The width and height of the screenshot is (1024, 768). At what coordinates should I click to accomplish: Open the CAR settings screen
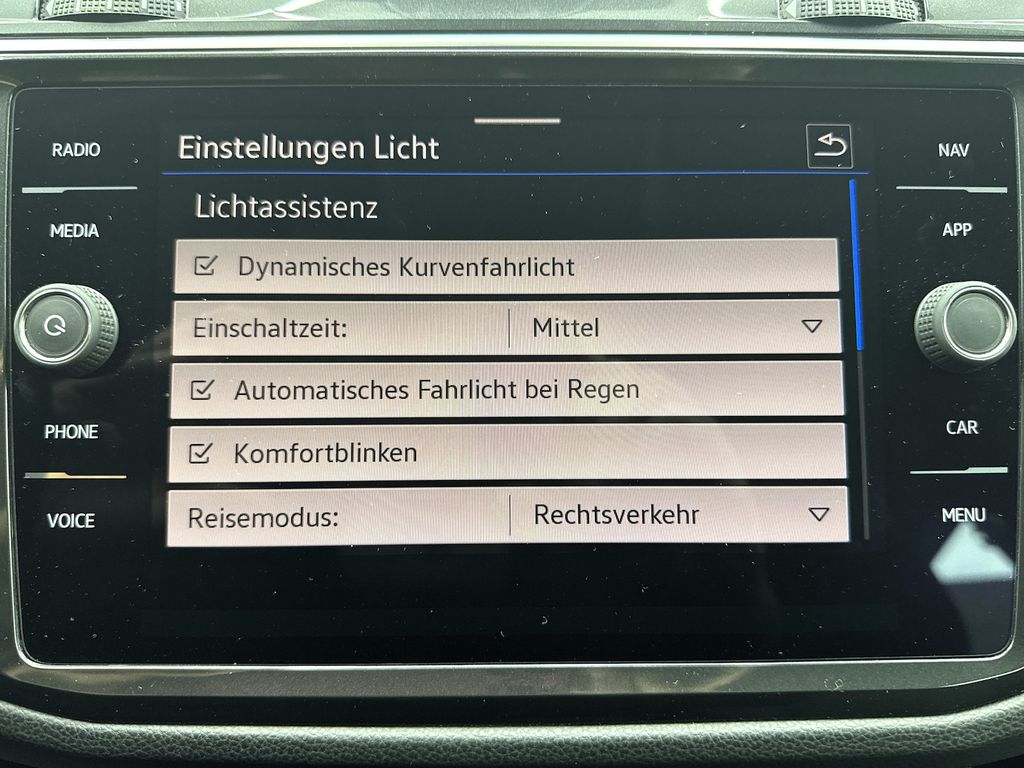pos(961,428)
